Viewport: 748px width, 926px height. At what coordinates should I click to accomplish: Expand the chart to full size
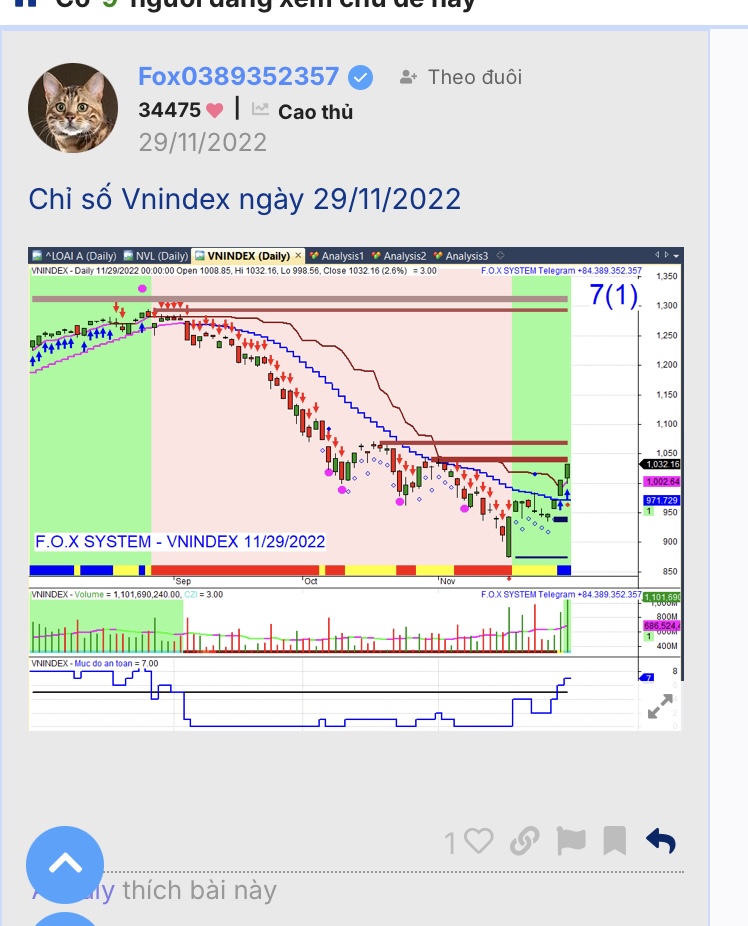pyautogui.click(x=660, y=707)
